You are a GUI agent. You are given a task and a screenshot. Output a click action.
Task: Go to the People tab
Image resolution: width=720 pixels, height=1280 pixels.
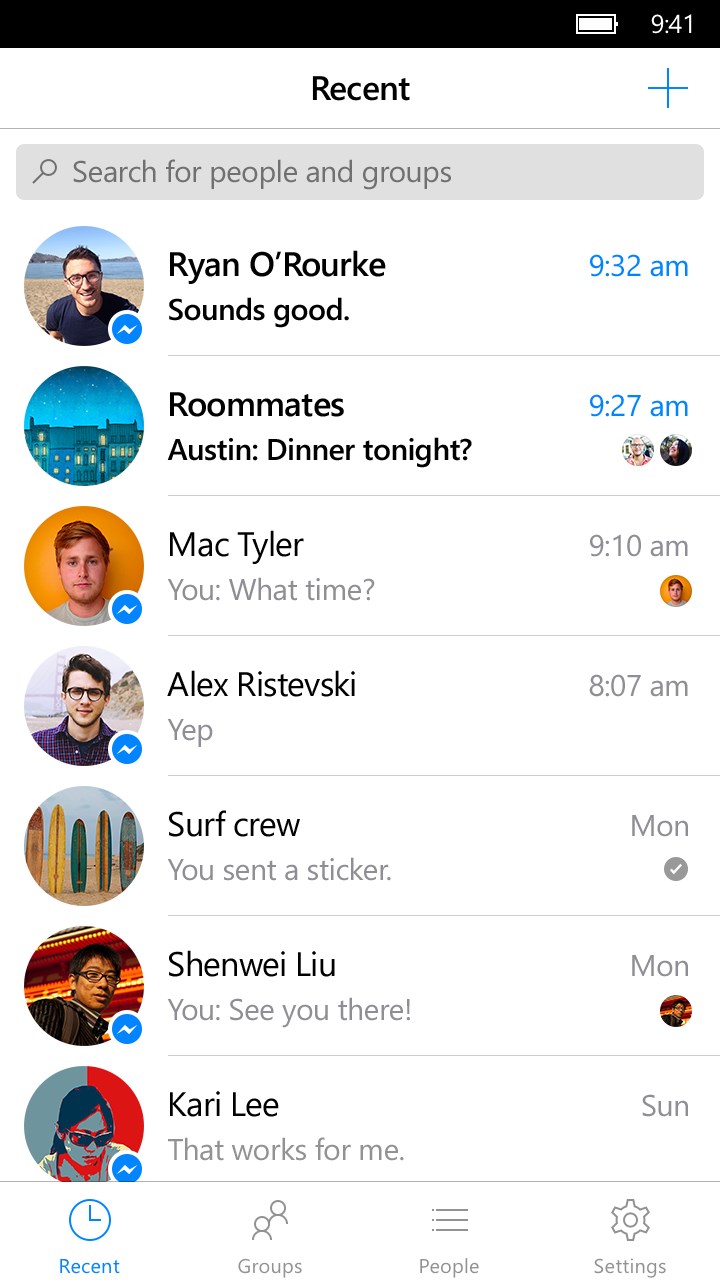[449, 1236]
